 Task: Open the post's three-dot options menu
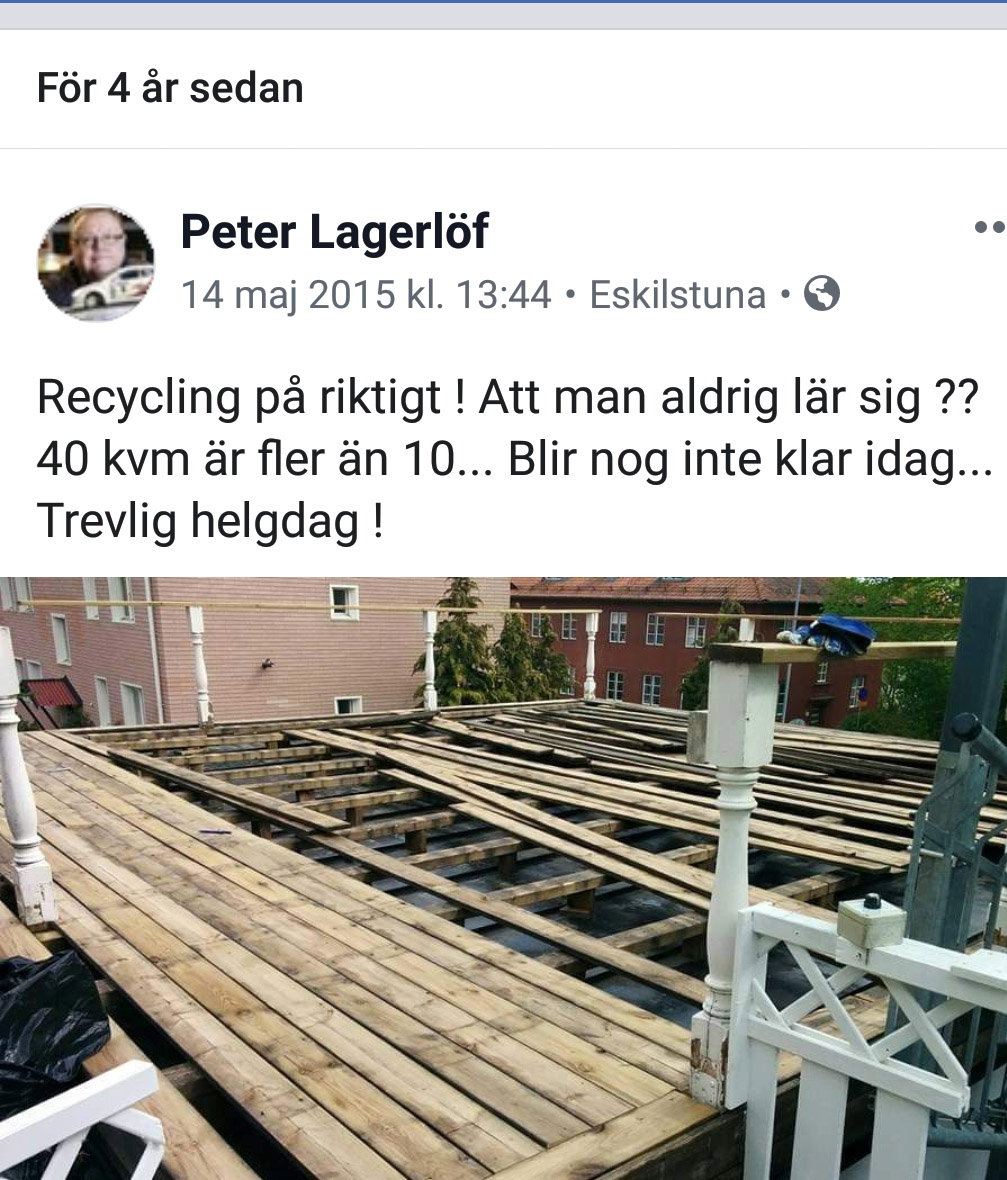988,228
